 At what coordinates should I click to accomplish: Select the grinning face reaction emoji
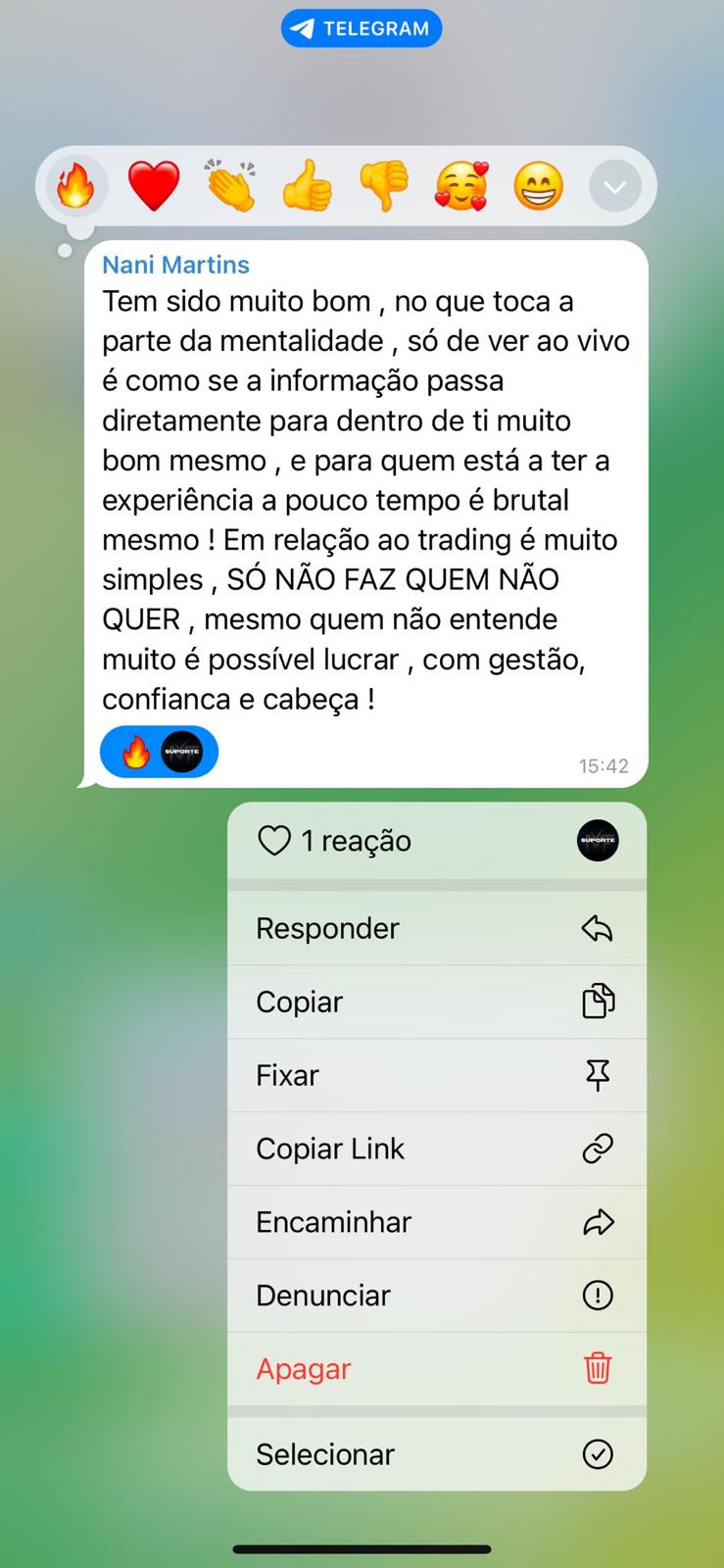(x=537, y=185)
